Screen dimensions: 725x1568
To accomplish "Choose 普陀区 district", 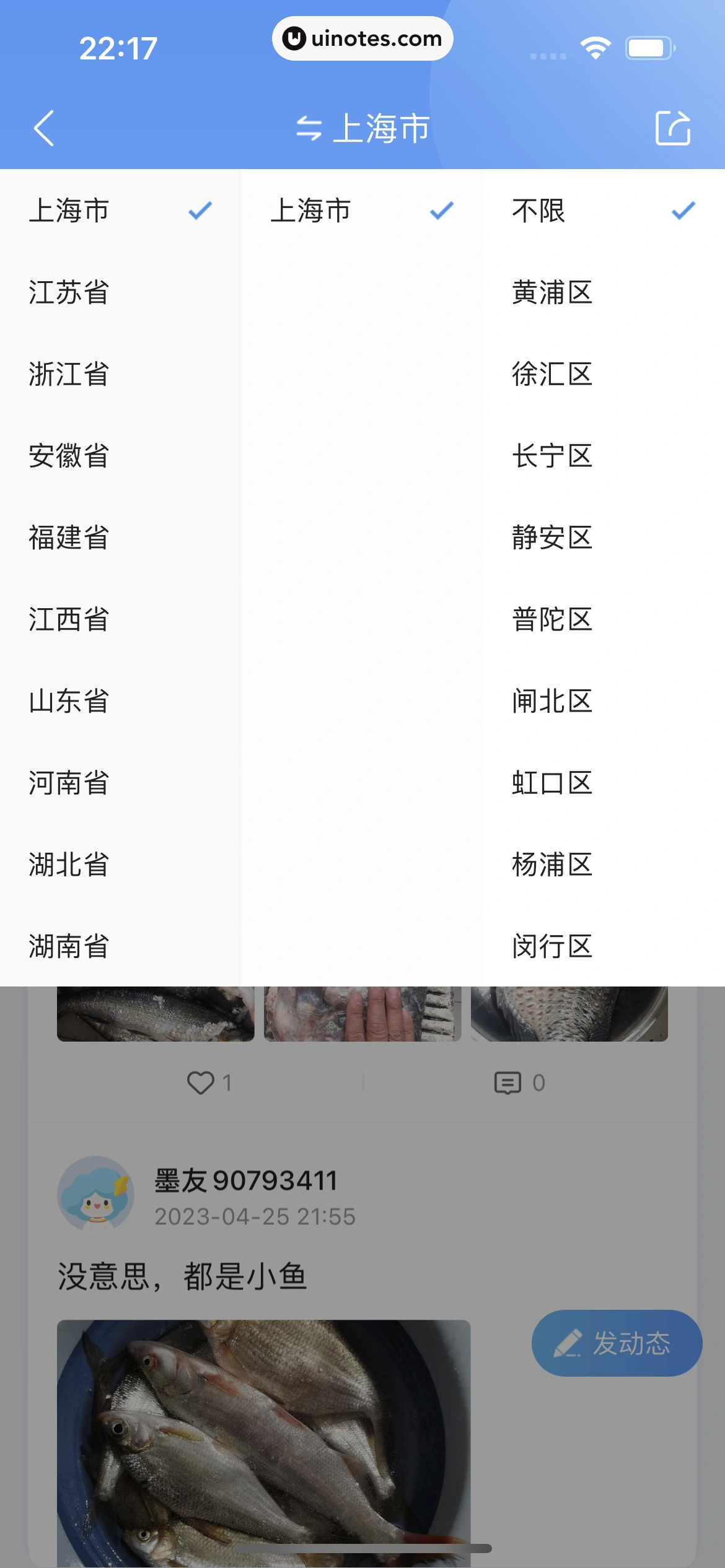I will click(552, 619).
